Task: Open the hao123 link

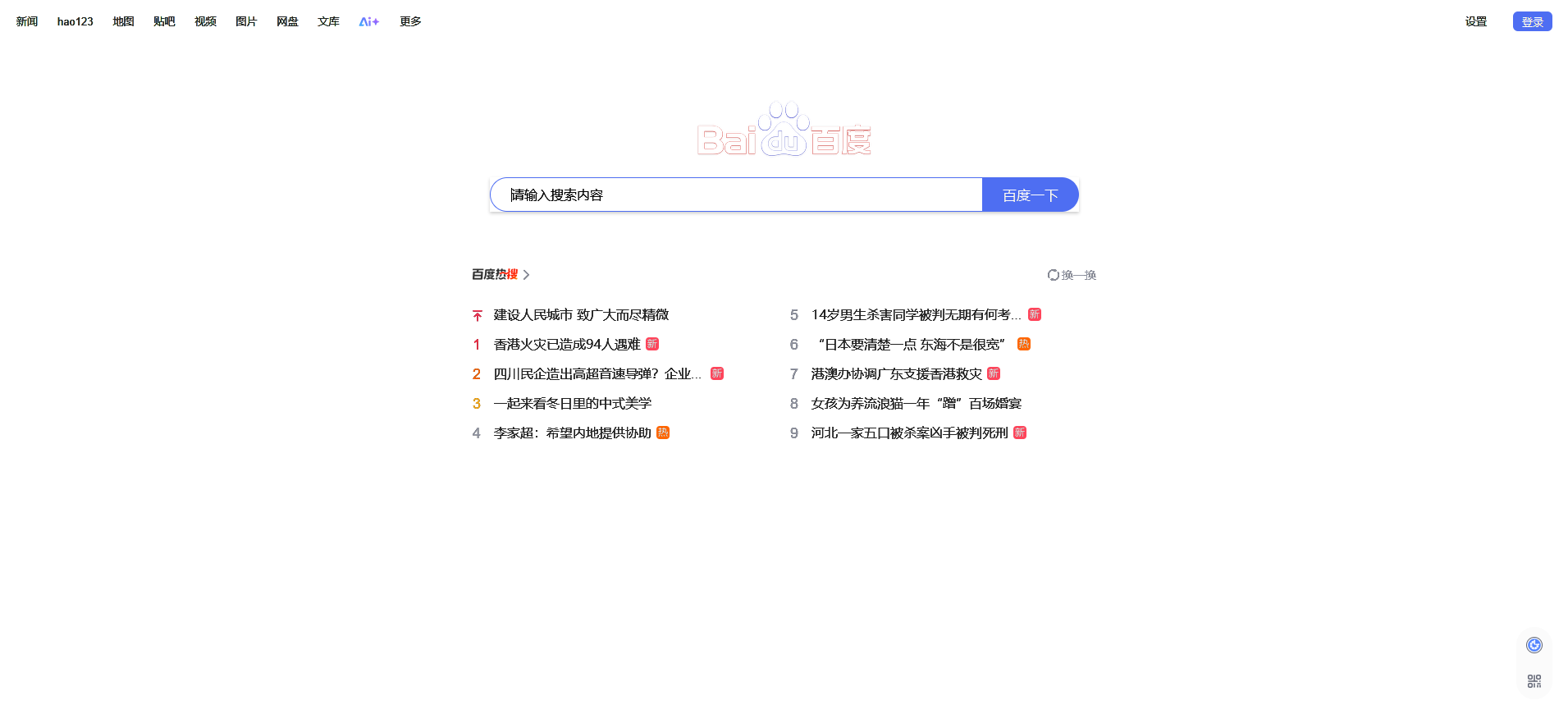Action: coord(75,21)
